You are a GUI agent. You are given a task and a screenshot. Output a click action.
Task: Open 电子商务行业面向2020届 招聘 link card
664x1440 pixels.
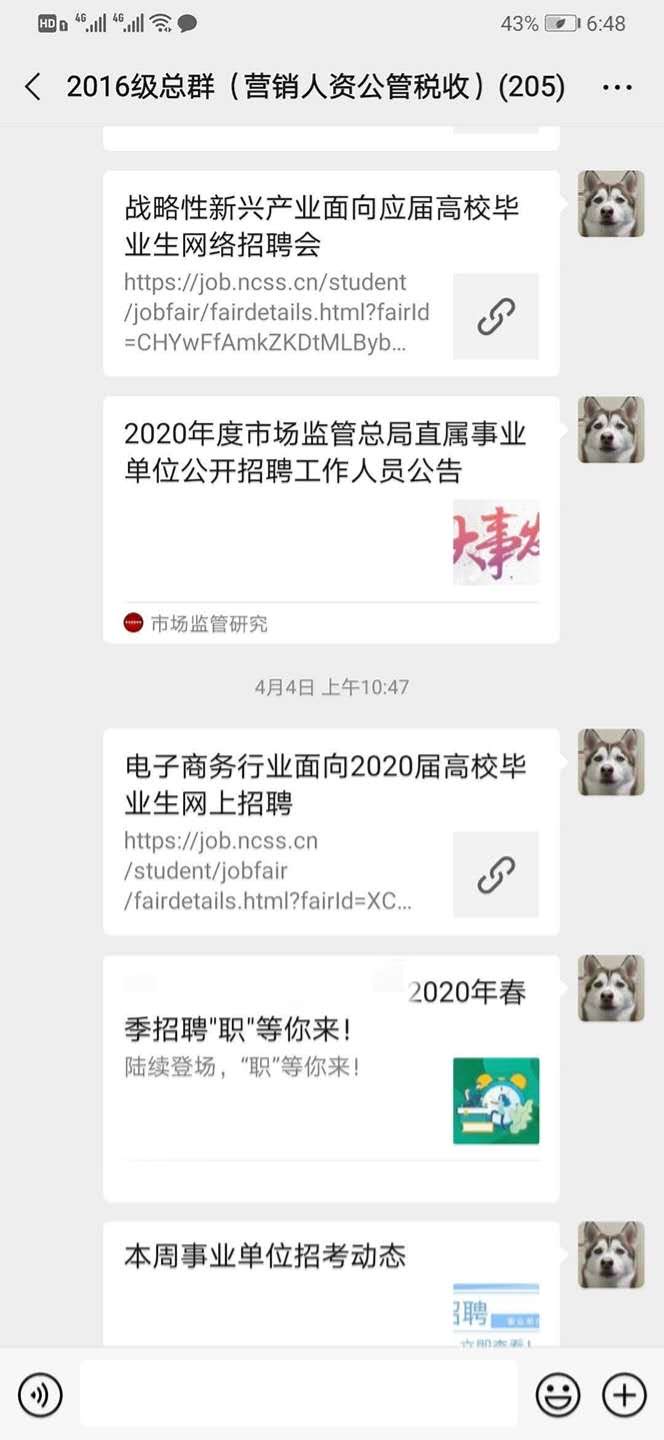[330, 833]
